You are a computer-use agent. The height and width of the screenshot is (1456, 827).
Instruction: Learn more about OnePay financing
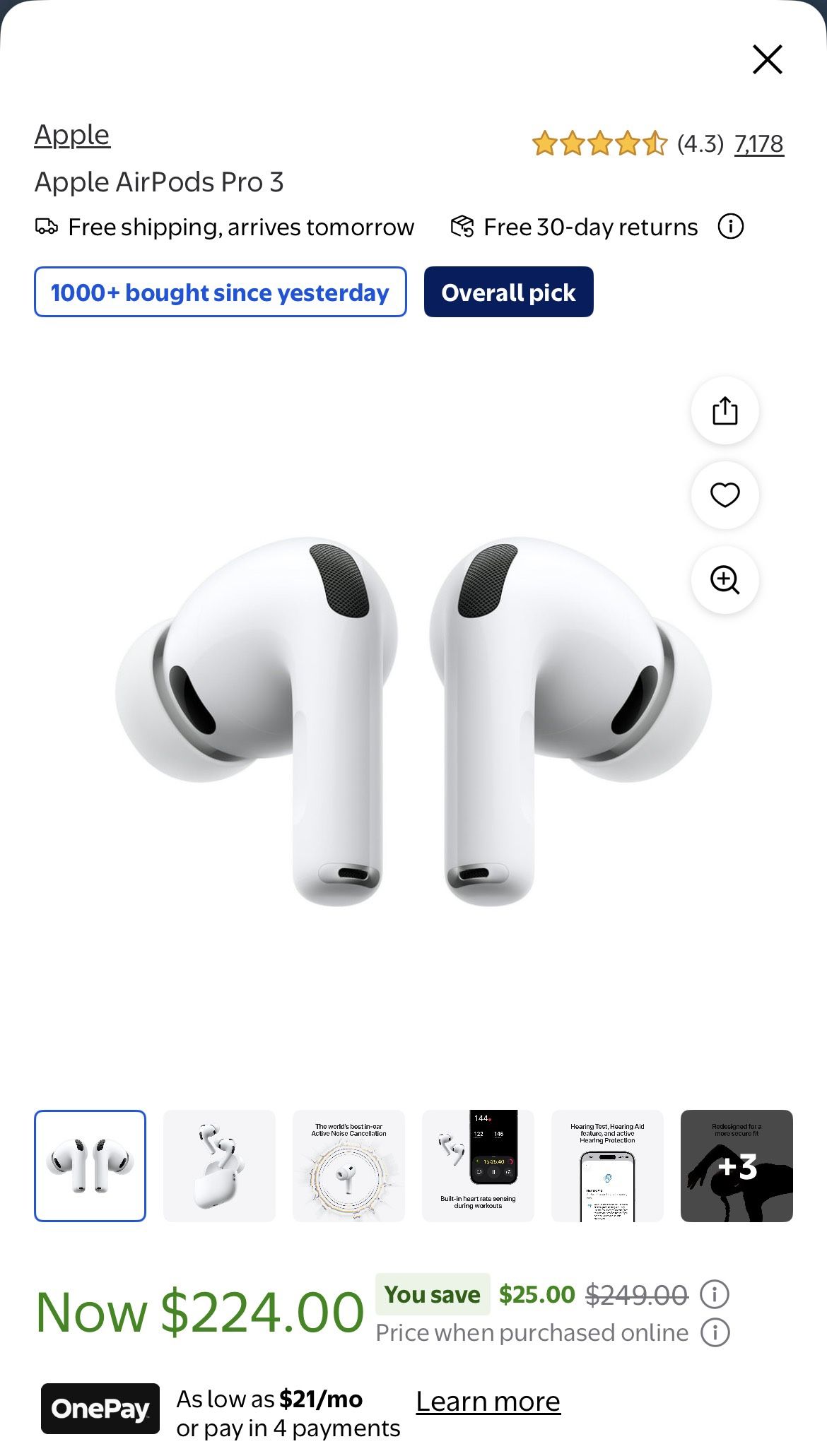(488, 1402)
